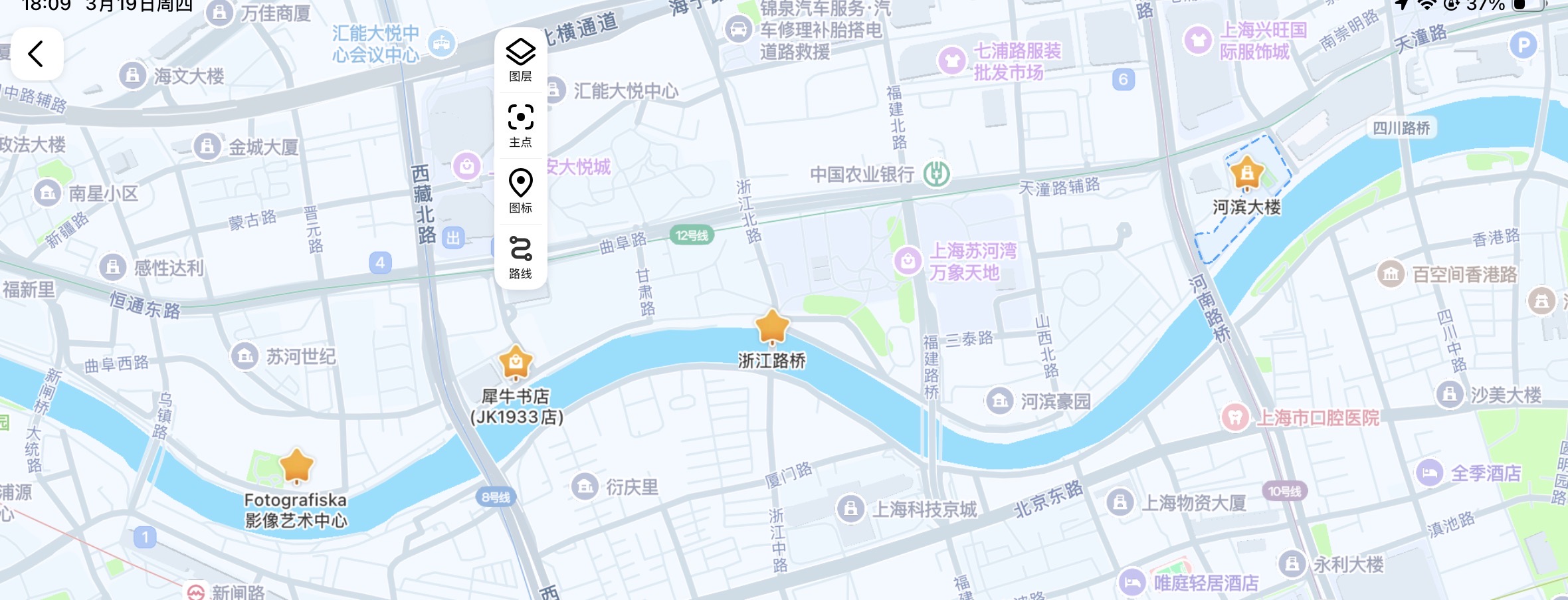The width and height of the screenshot is (1568, 600).
Task: Go back using the arrow button
Action: [36, 54]
